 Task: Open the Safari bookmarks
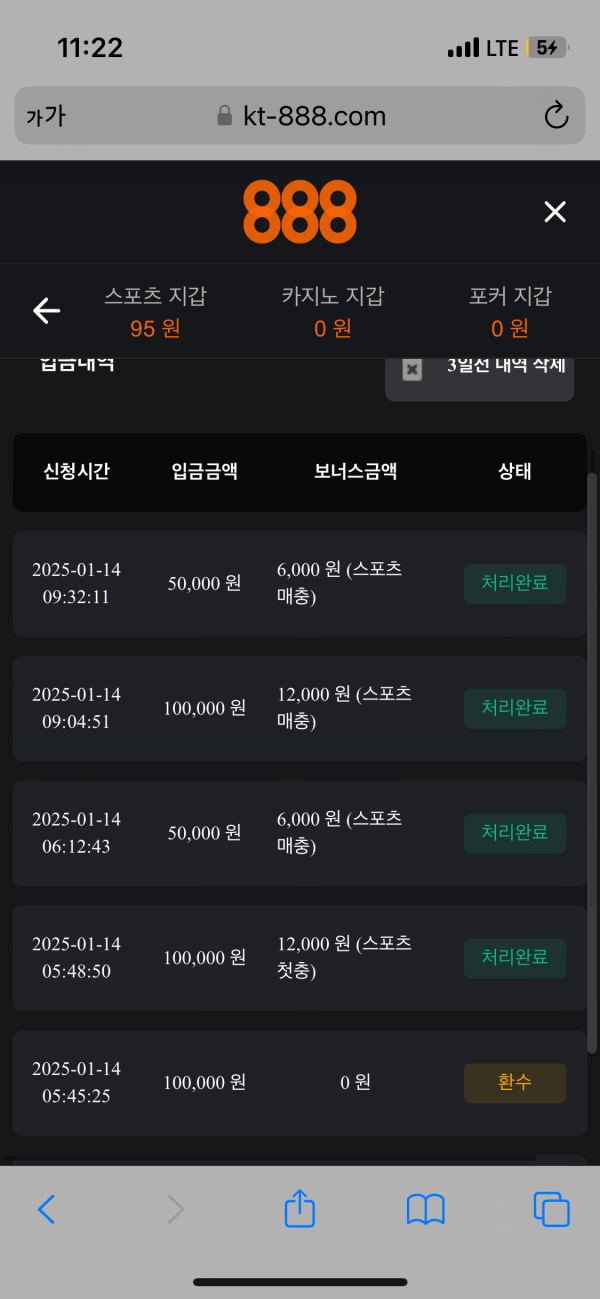[425, 1210]
